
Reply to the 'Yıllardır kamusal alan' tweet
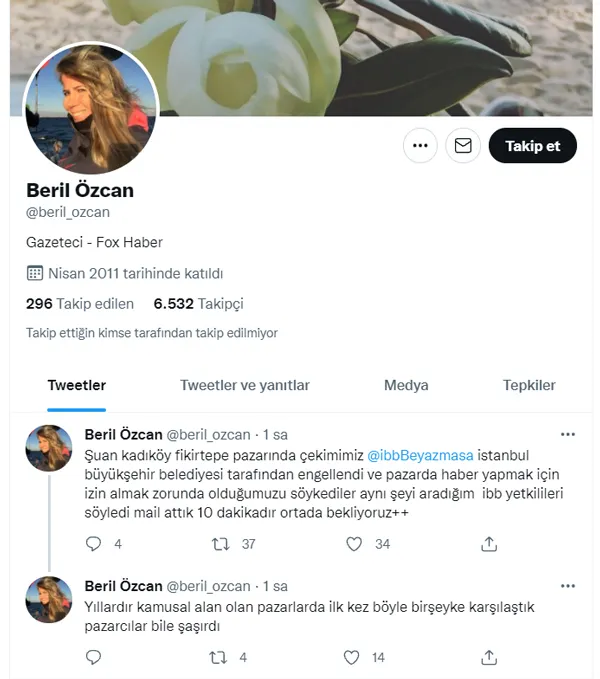94,657
